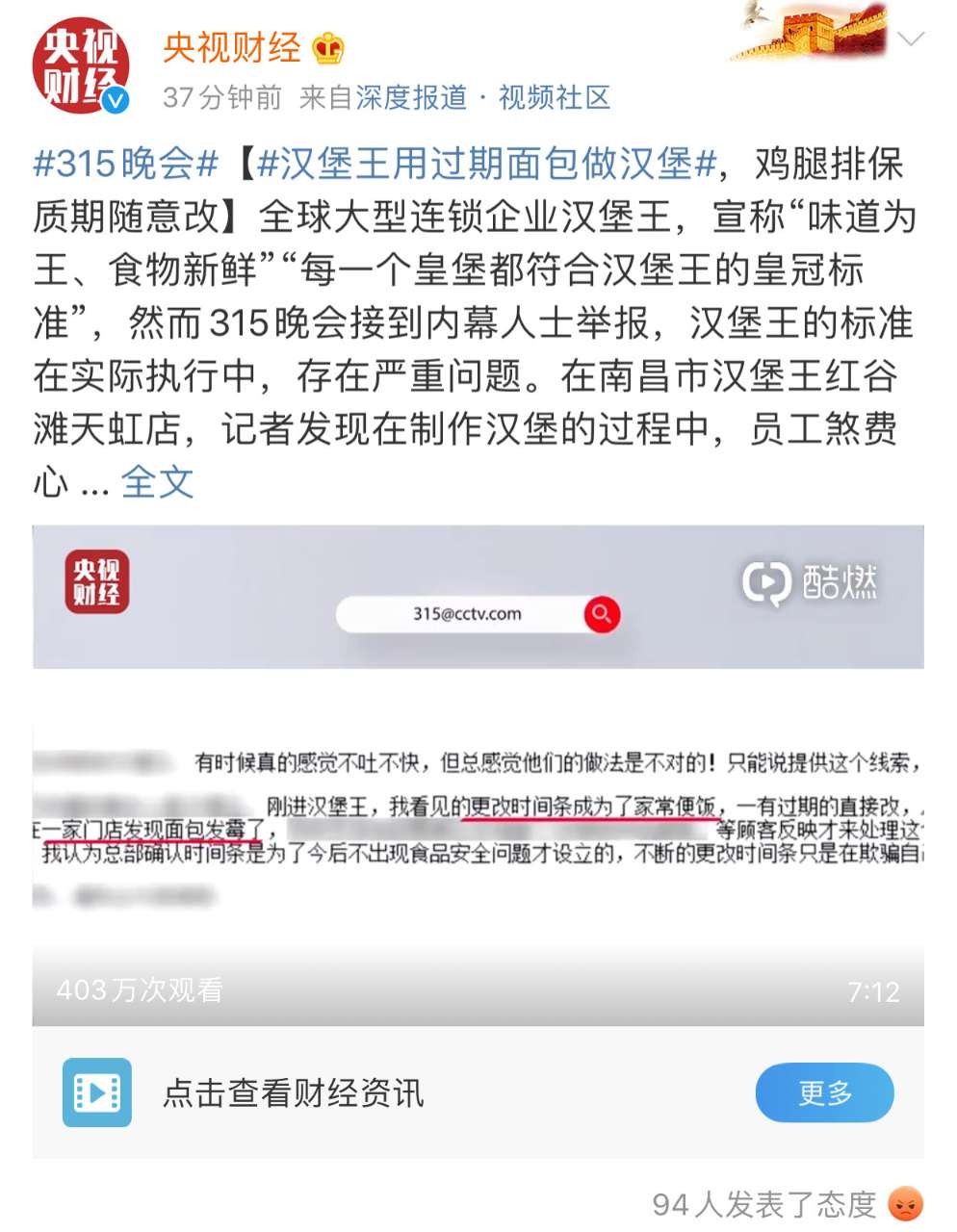Tap the 更多 button
This screenshot has height=1232, width=957.
tap(824, 1092)
